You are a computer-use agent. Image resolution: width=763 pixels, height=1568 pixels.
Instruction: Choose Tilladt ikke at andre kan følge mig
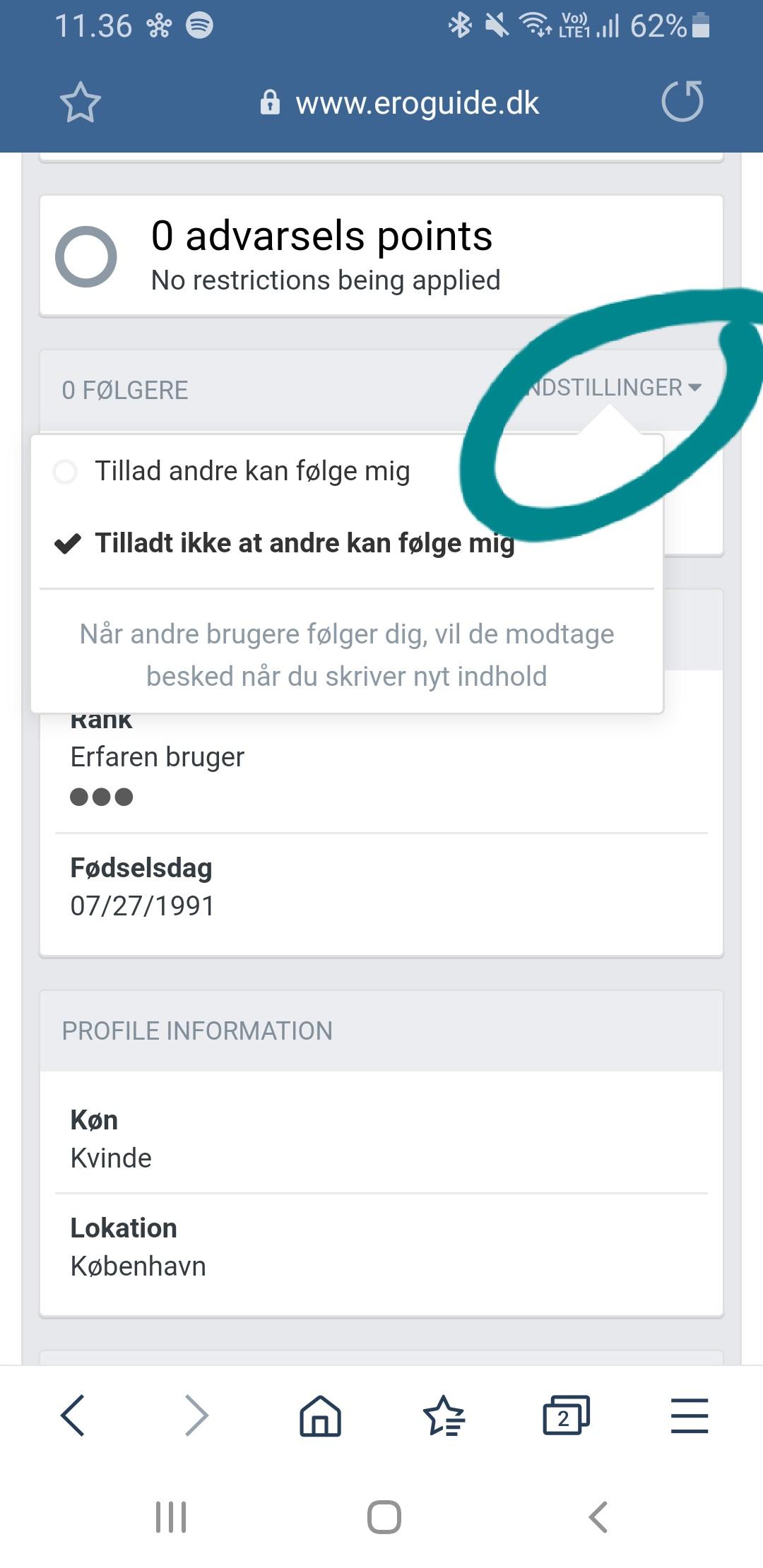pyautogui.click(x=285, y=543)
